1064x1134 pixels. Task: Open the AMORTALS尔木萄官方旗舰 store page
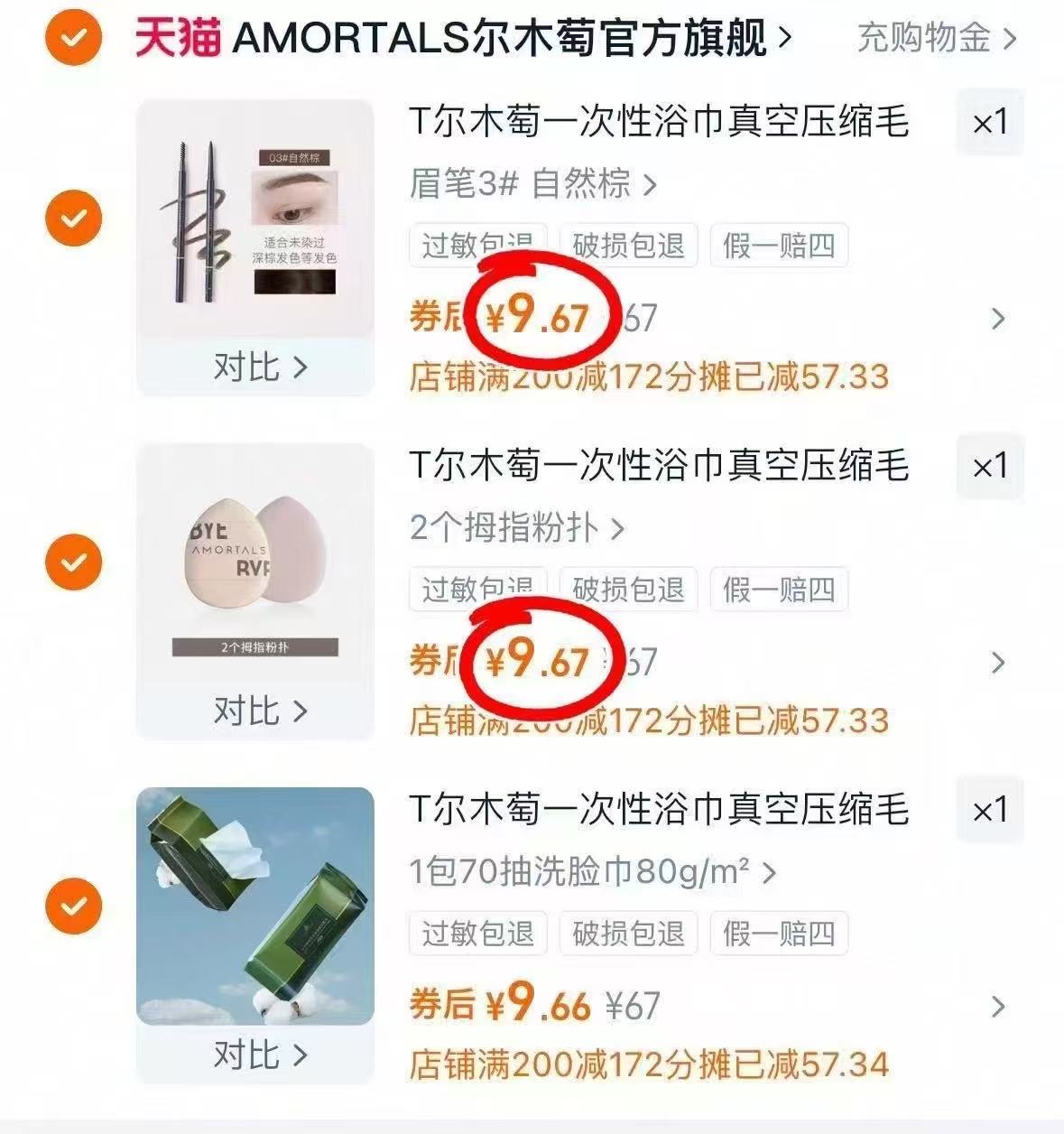click(505, 38)
